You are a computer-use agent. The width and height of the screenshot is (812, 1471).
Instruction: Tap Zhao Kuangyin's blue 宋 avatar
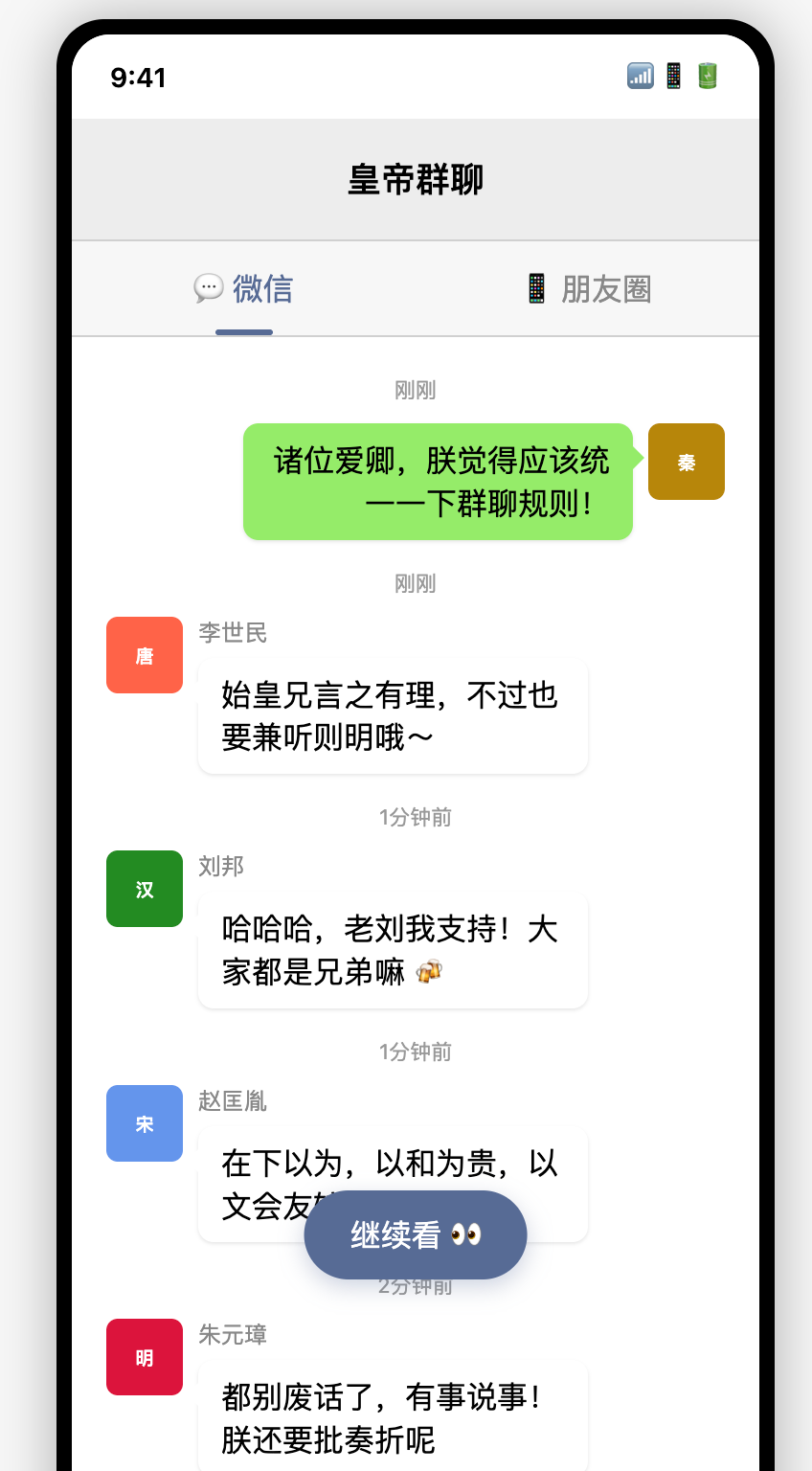[145, 1123]
